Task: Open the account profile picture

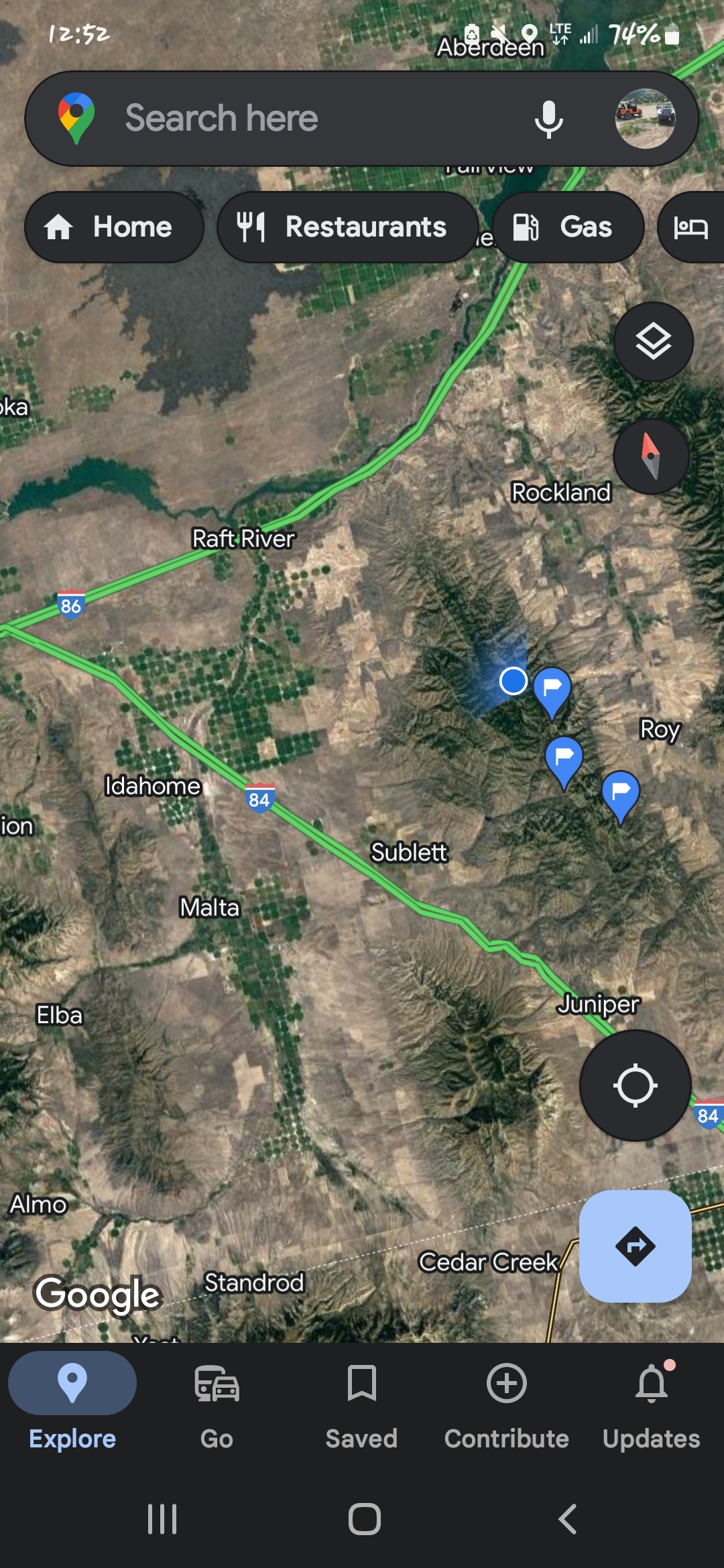Action: 645,119
